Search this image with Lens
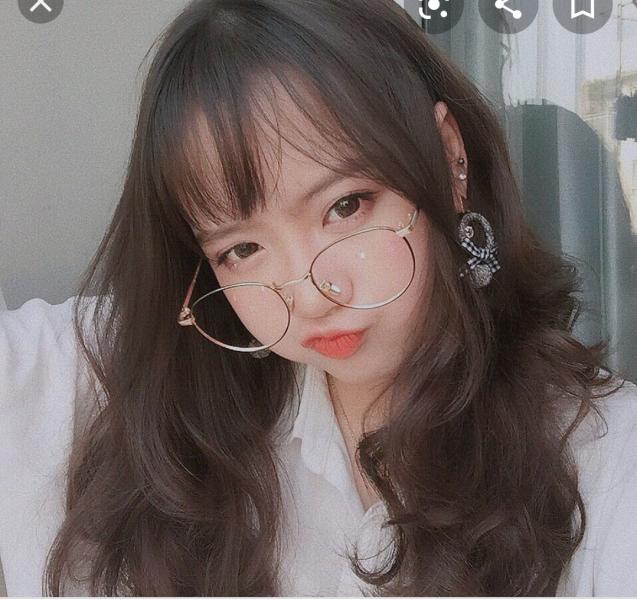 click(433, 8)
